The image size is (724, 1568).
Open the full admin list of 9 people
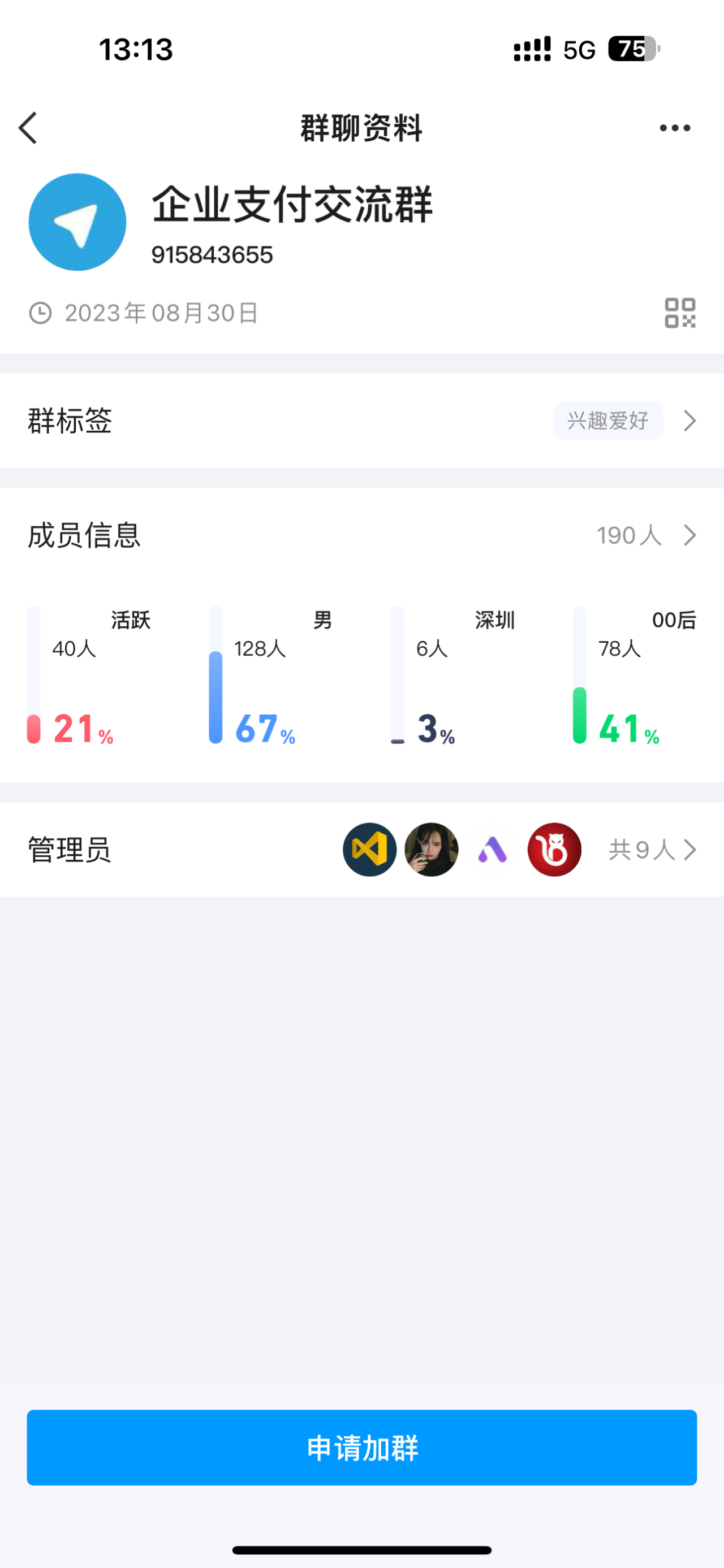(x=652, y=849)
